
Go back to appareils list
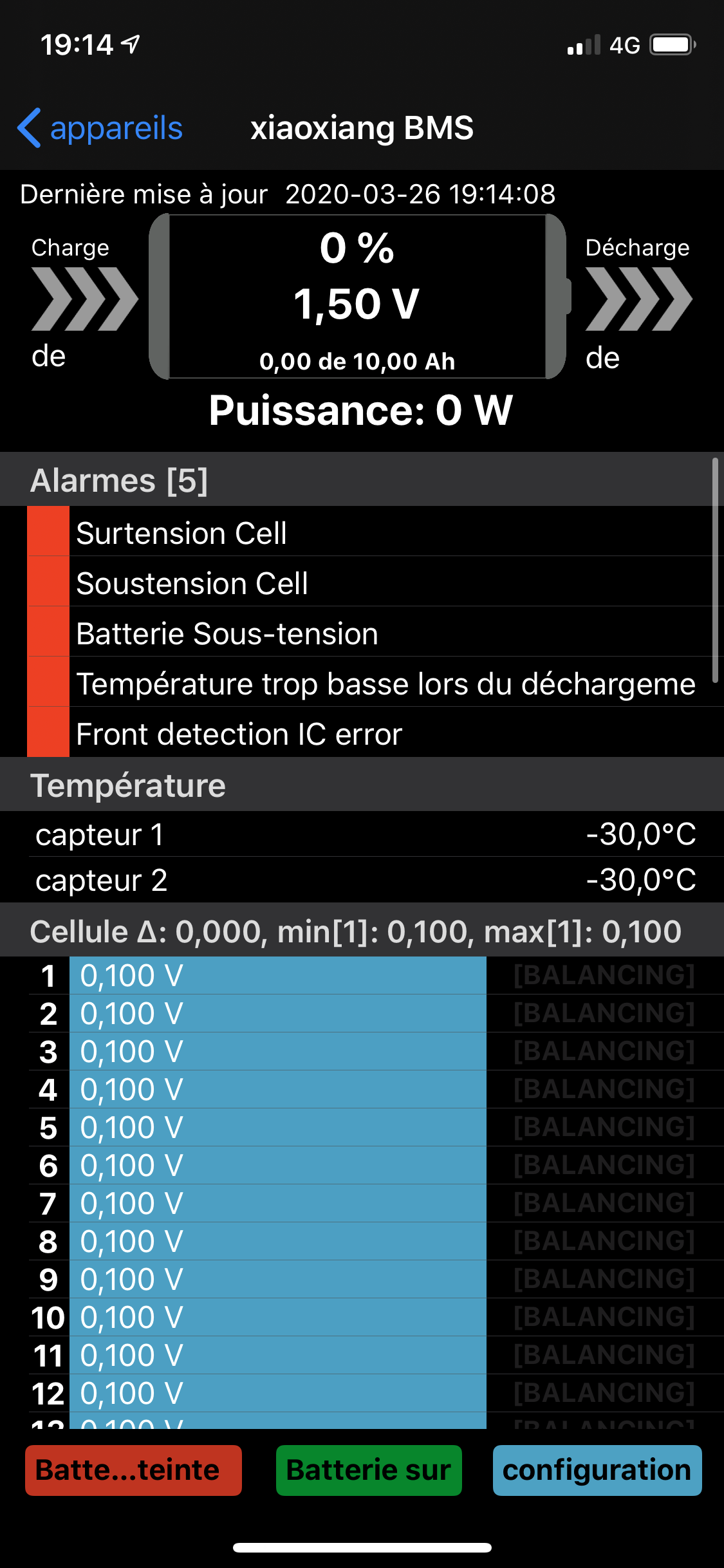(x=100, y=128)
